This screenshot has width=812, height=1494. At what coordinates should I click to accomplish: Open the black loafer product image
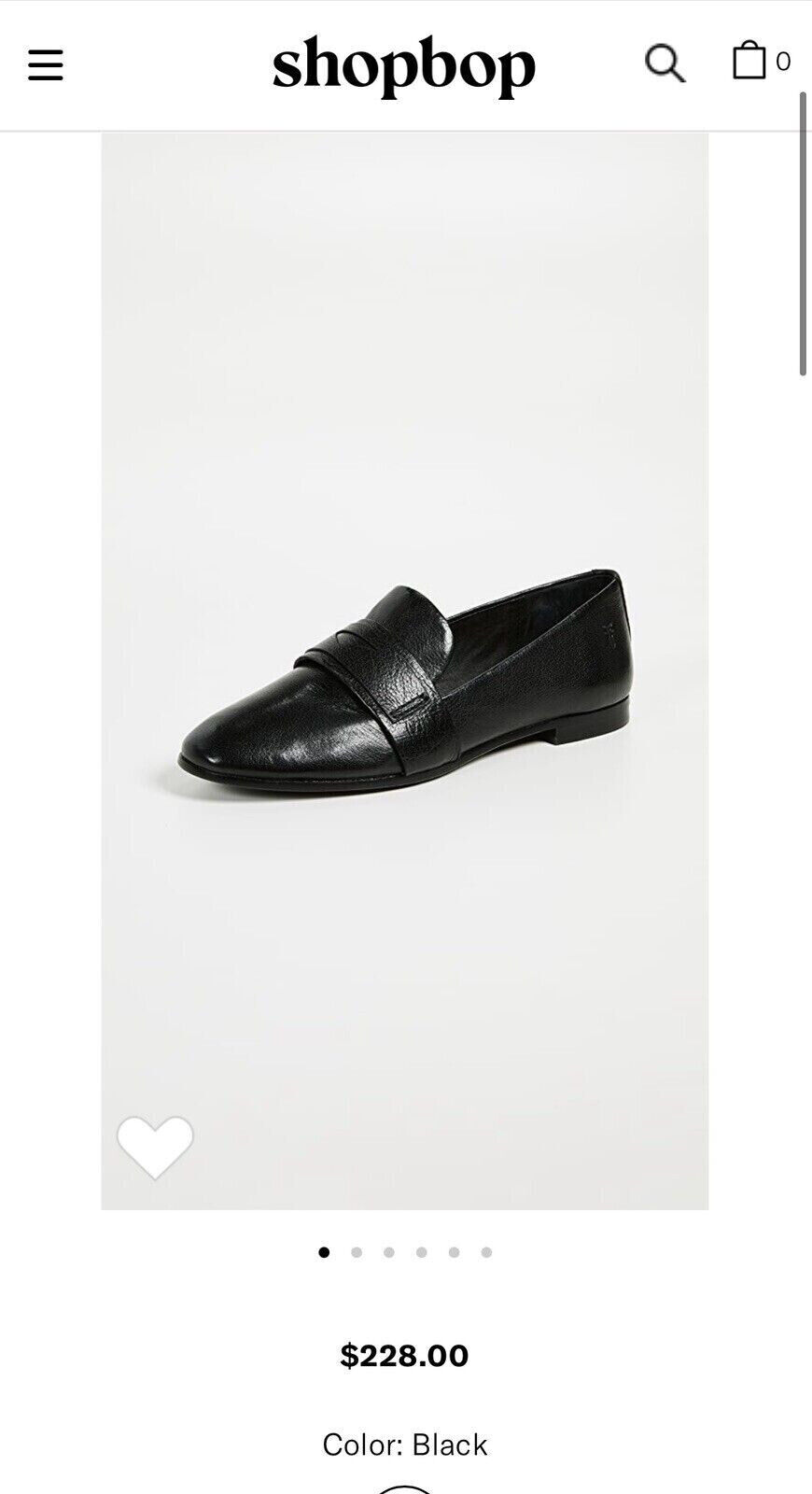pyautogui.click(x=405, y=670)
